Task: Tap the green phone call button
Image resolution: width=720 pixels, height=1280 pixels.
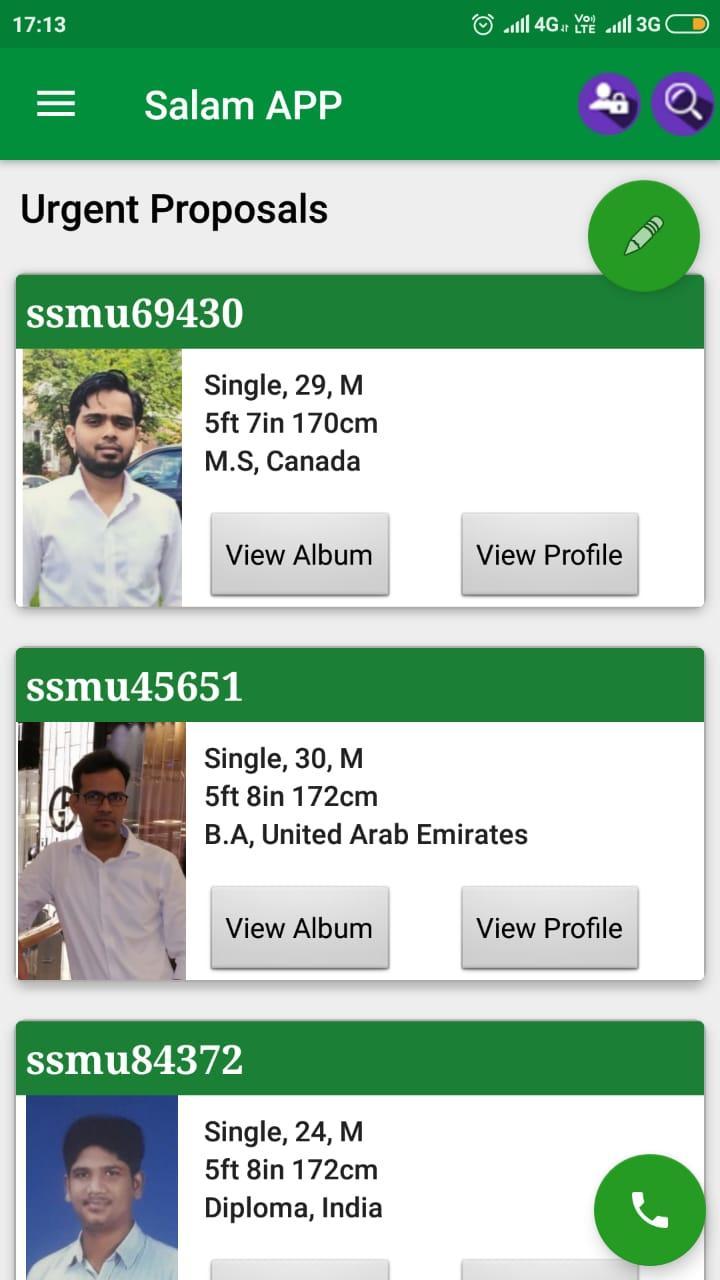Action: (649, 1210)
